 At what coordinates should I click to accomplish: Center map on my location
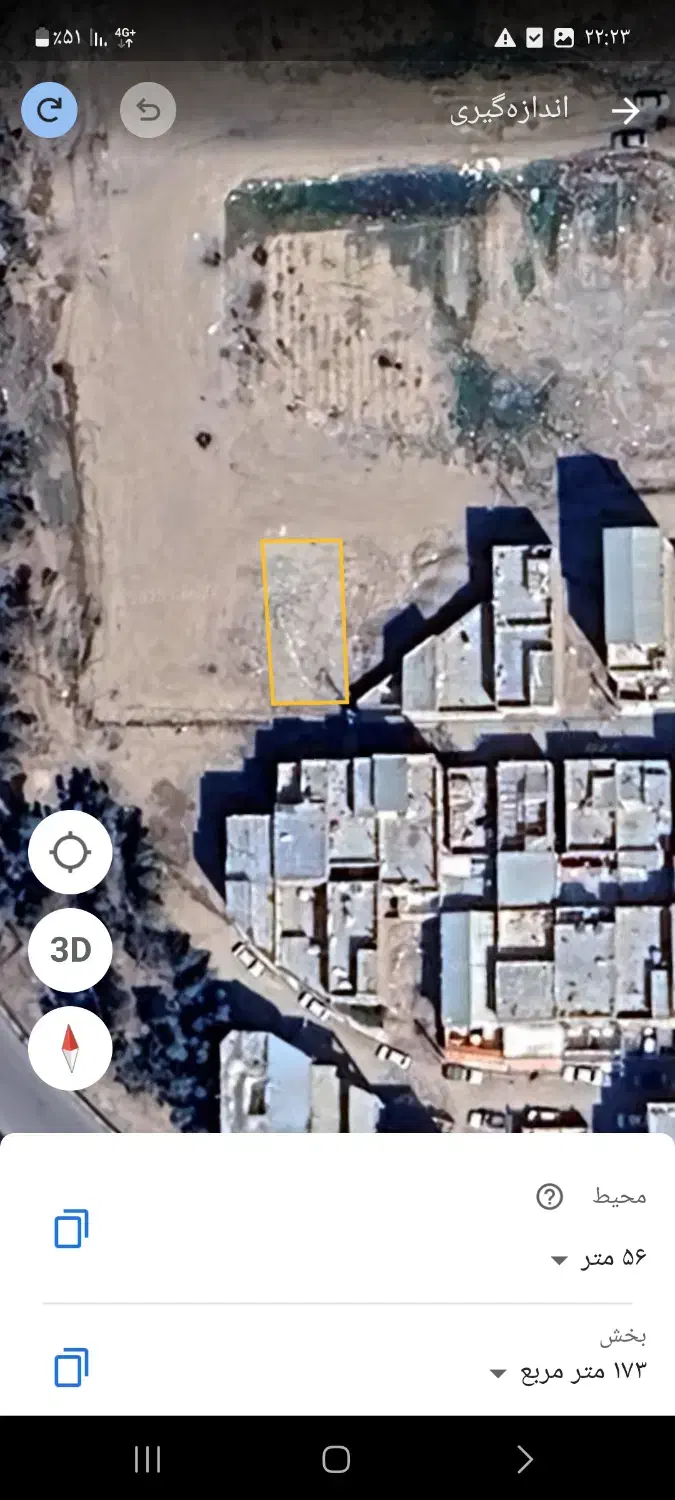point(70,853)
